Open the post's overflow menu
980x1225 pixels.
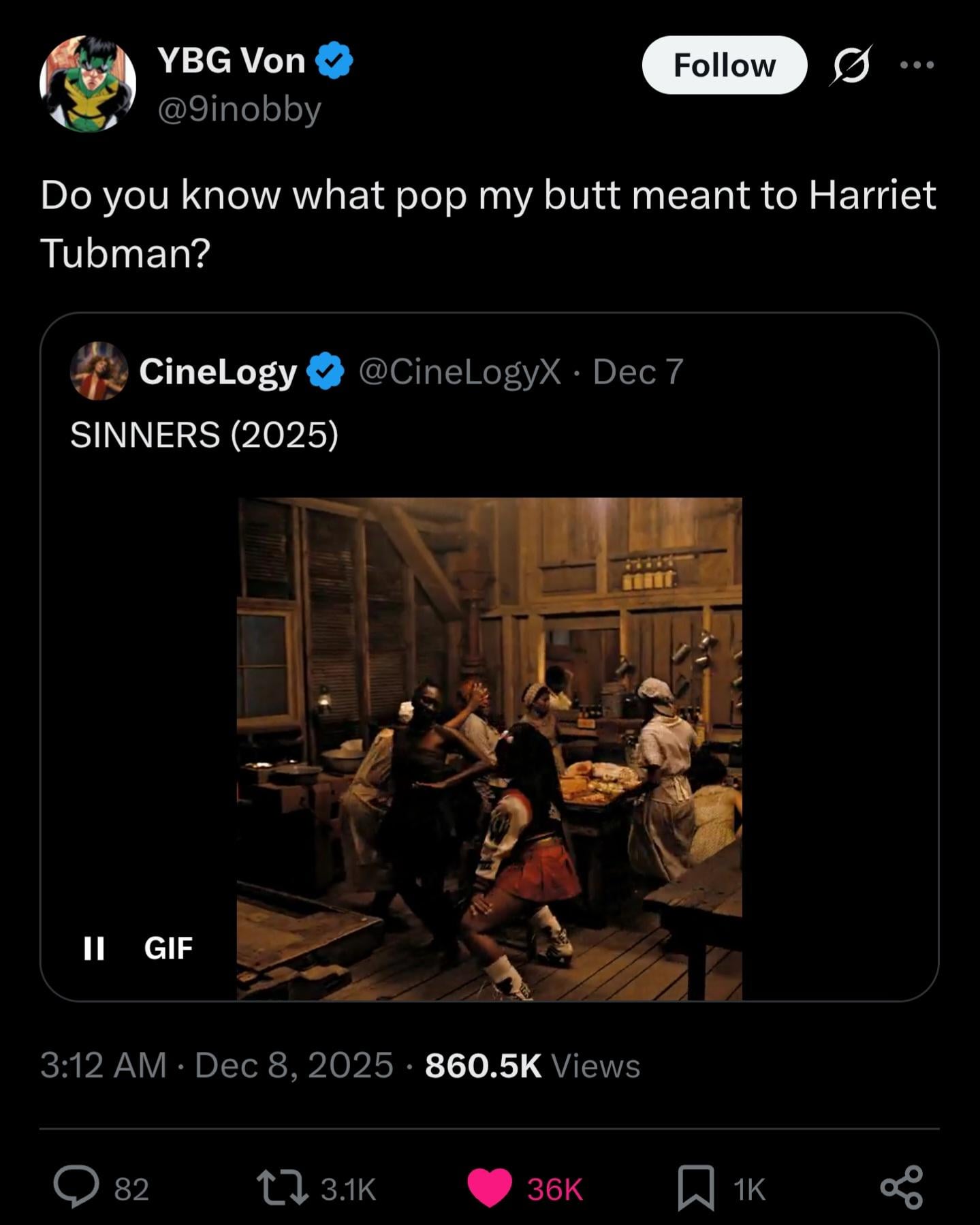(x=916, y=65)
